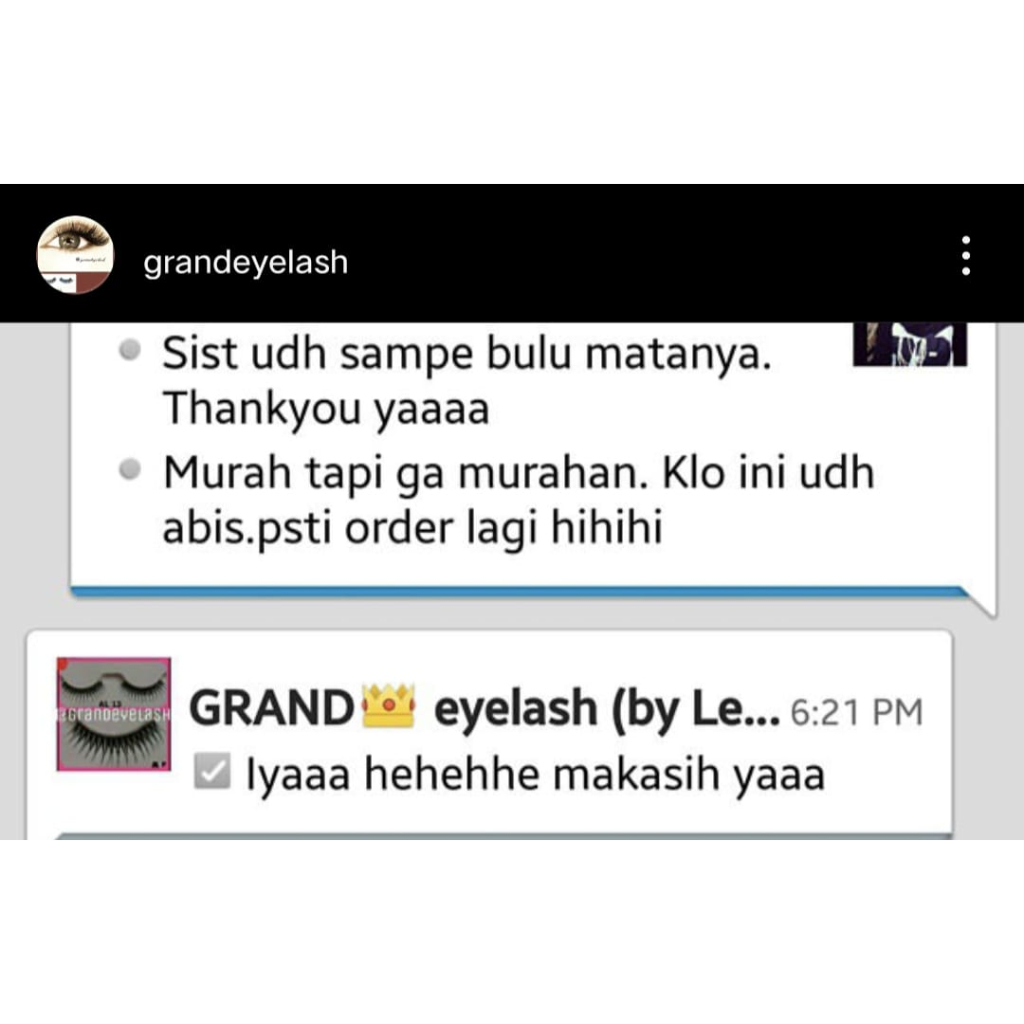
Task: Open the post overflow menu
Action: pyautogui.click(x=965, y=256)
